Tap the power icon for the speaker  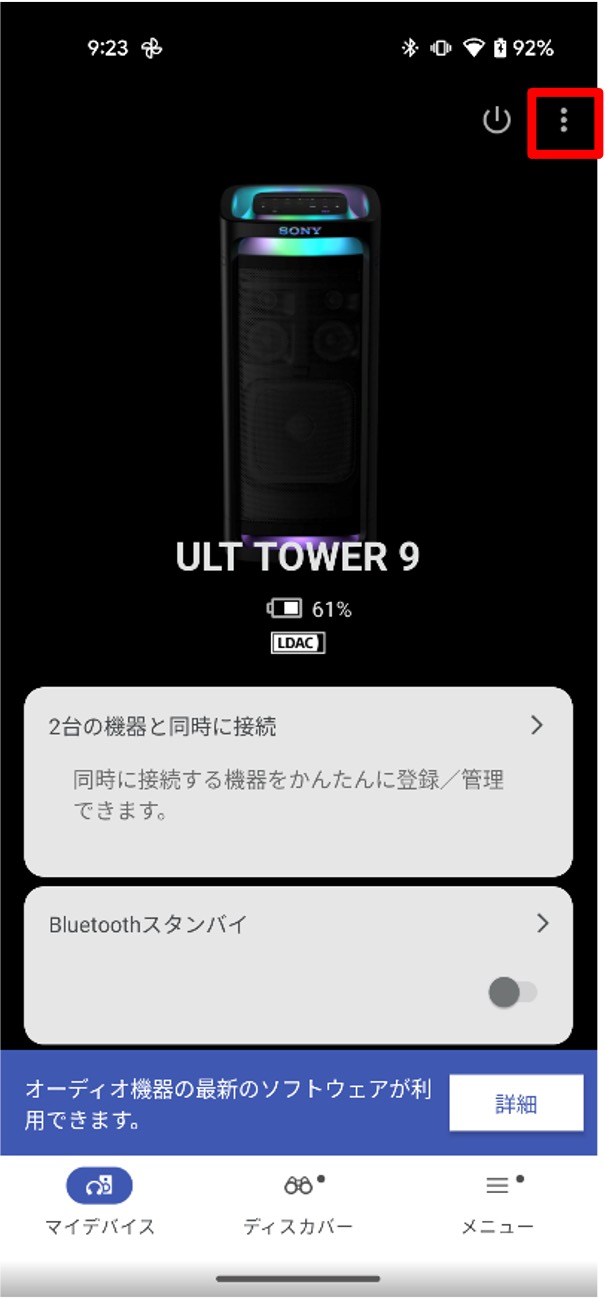tap(497, 121)
